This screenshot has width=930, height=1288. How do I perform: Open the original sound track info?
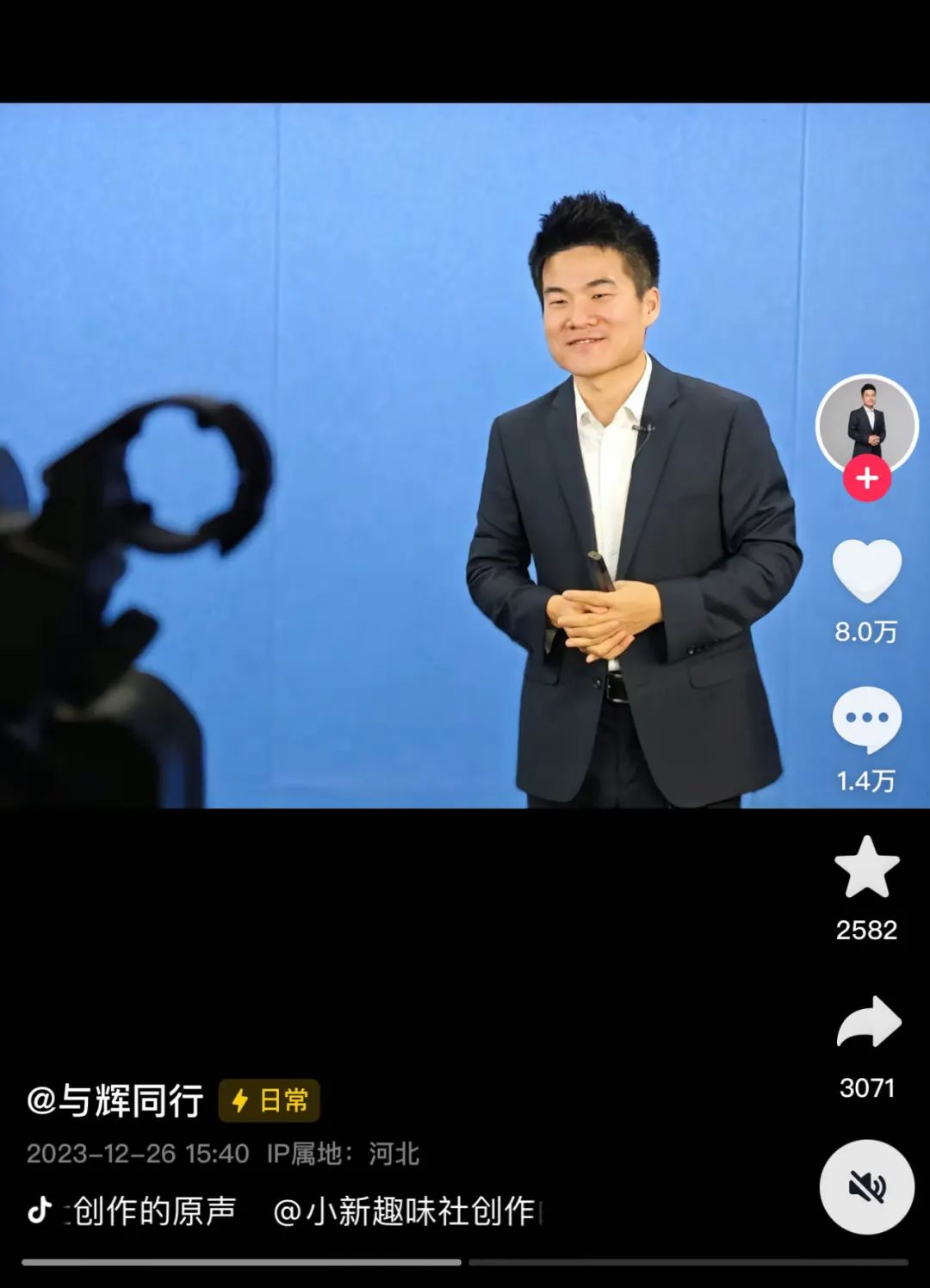153,1211
